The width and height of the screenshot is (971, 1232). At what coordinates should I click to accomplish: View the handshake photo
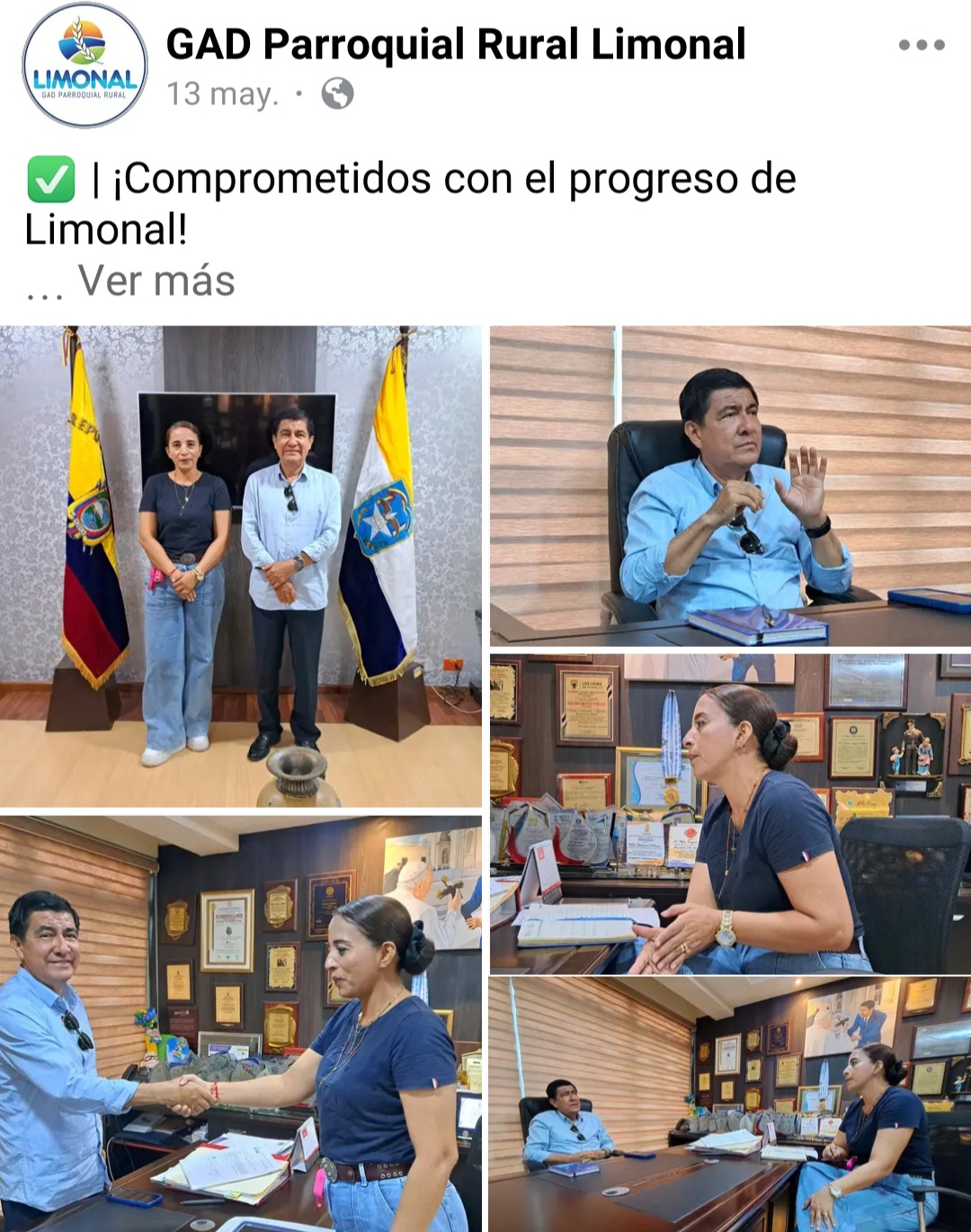[x=241, y=1023]
